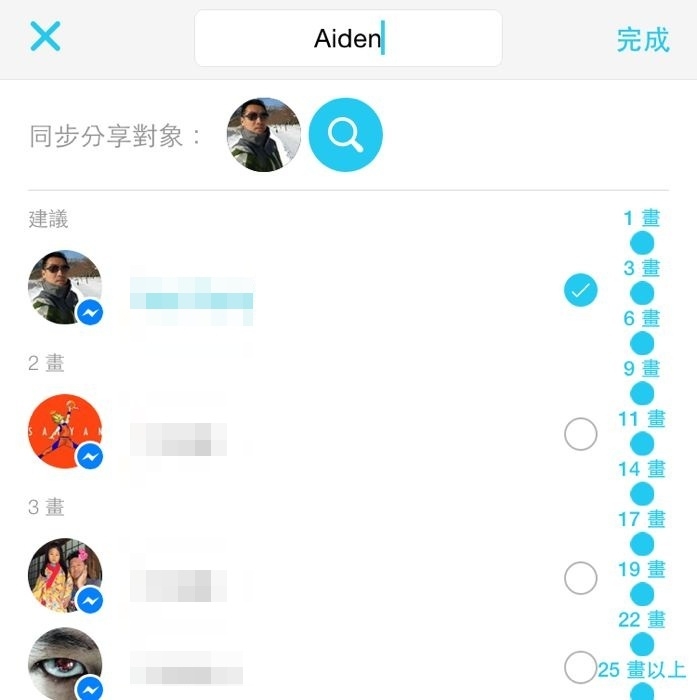Jump to 9 畫 in index
This screenshot has width=697, height=700.
[641, 368]
